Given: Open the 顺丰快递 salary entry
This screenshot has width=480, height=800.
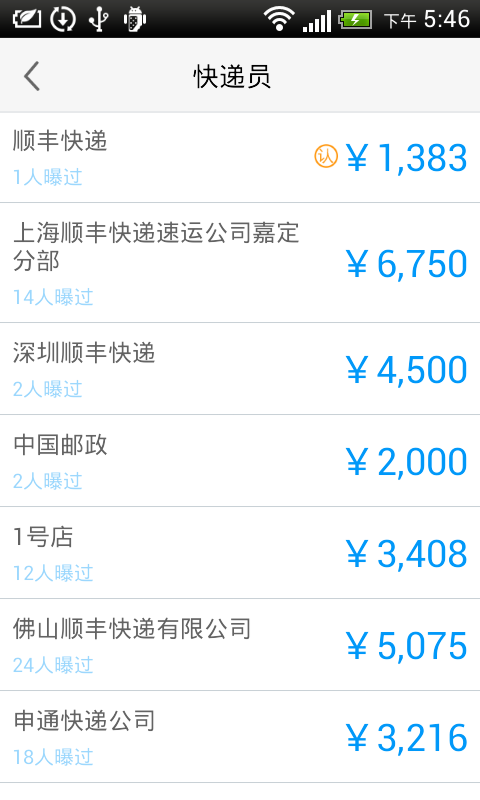Looking at the screenshot, I should (x=240, y=158).
